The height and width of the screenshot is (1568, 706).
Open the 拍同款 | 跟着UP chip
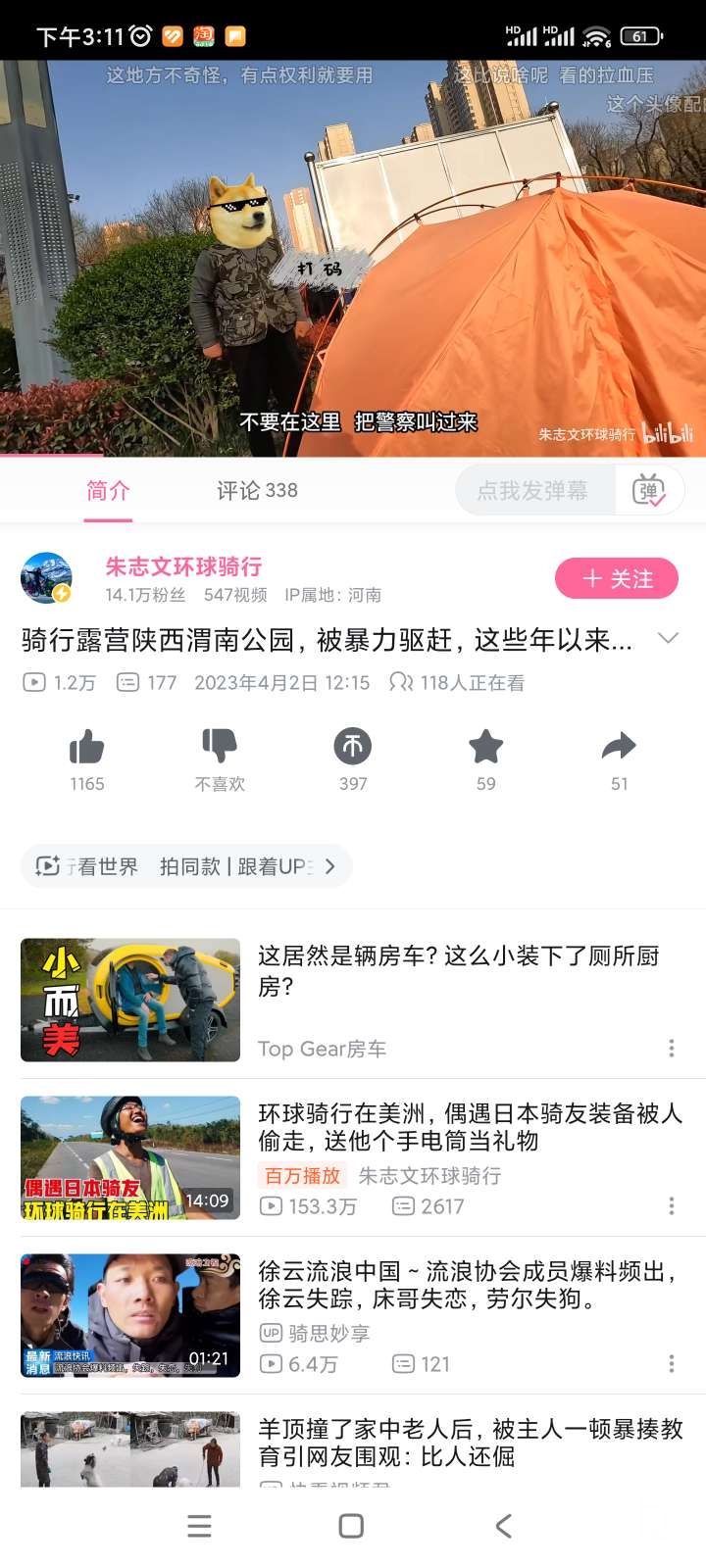[x=186, y=866]
